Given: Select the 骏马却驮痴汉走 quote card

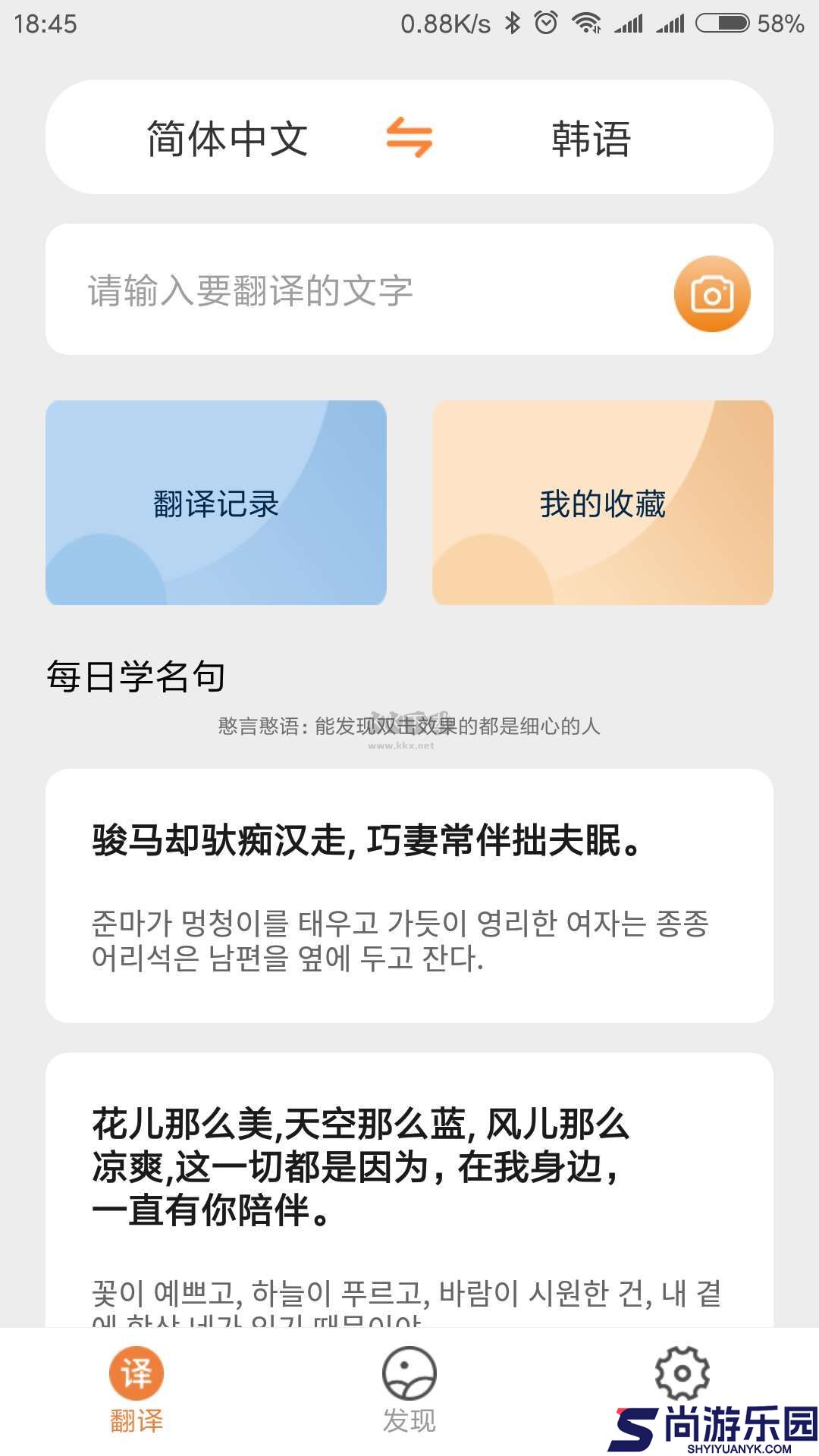Looking at the screenshot, I should click(409, 895).
